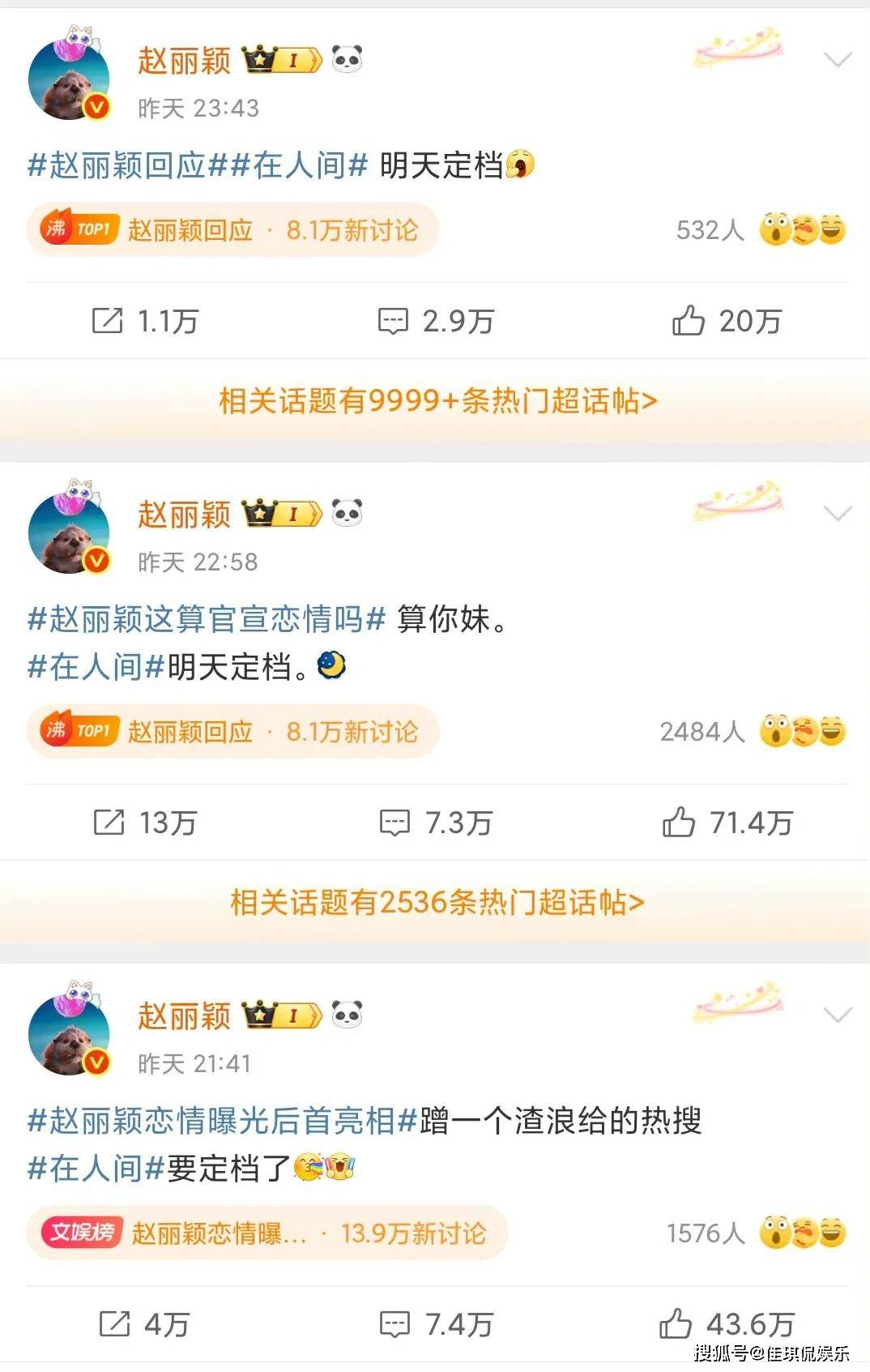
Task: Open comments with 2.9万 replies
Action: point(435,321)
